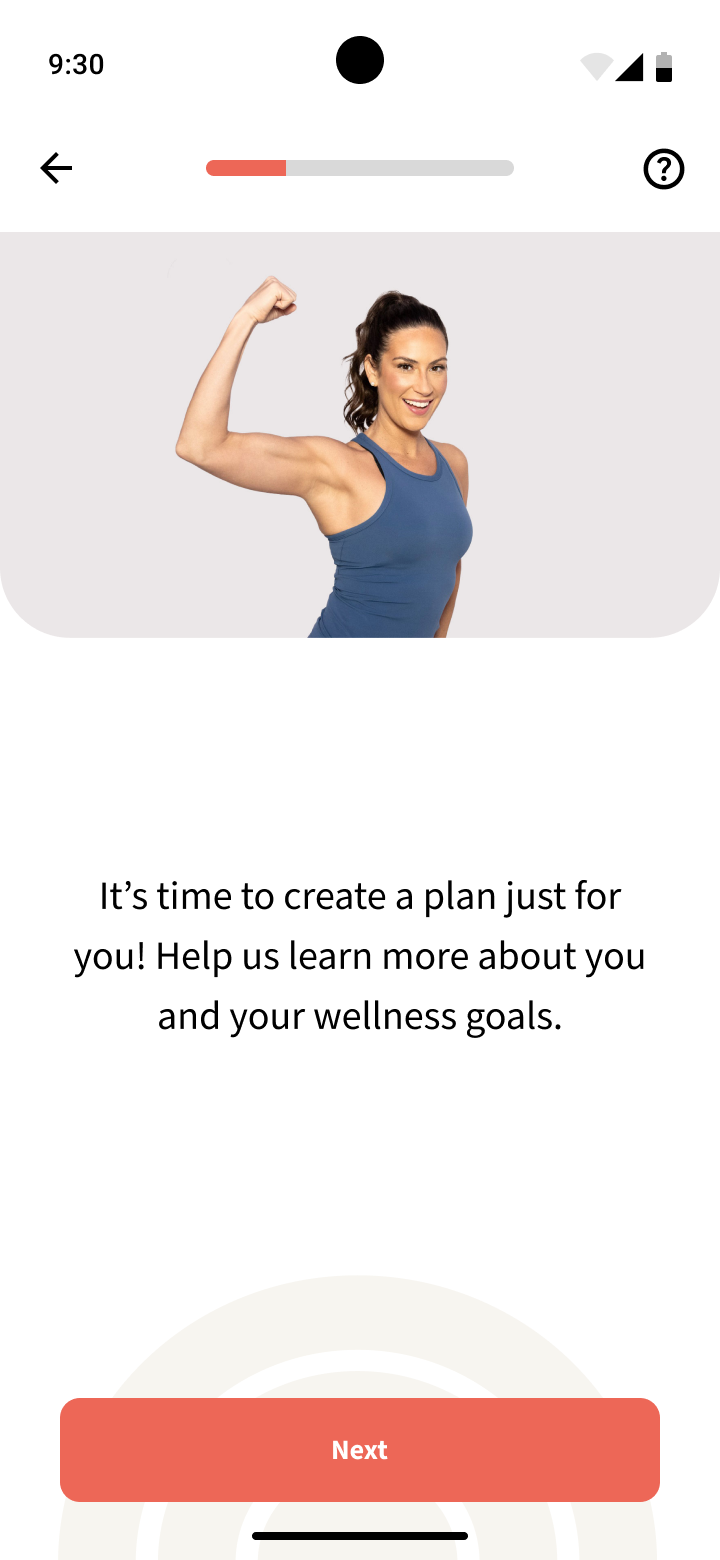The width and height of the screenshot is (720, 1560).
Task: Open the help question mark icon
Action: coord(663,169)
